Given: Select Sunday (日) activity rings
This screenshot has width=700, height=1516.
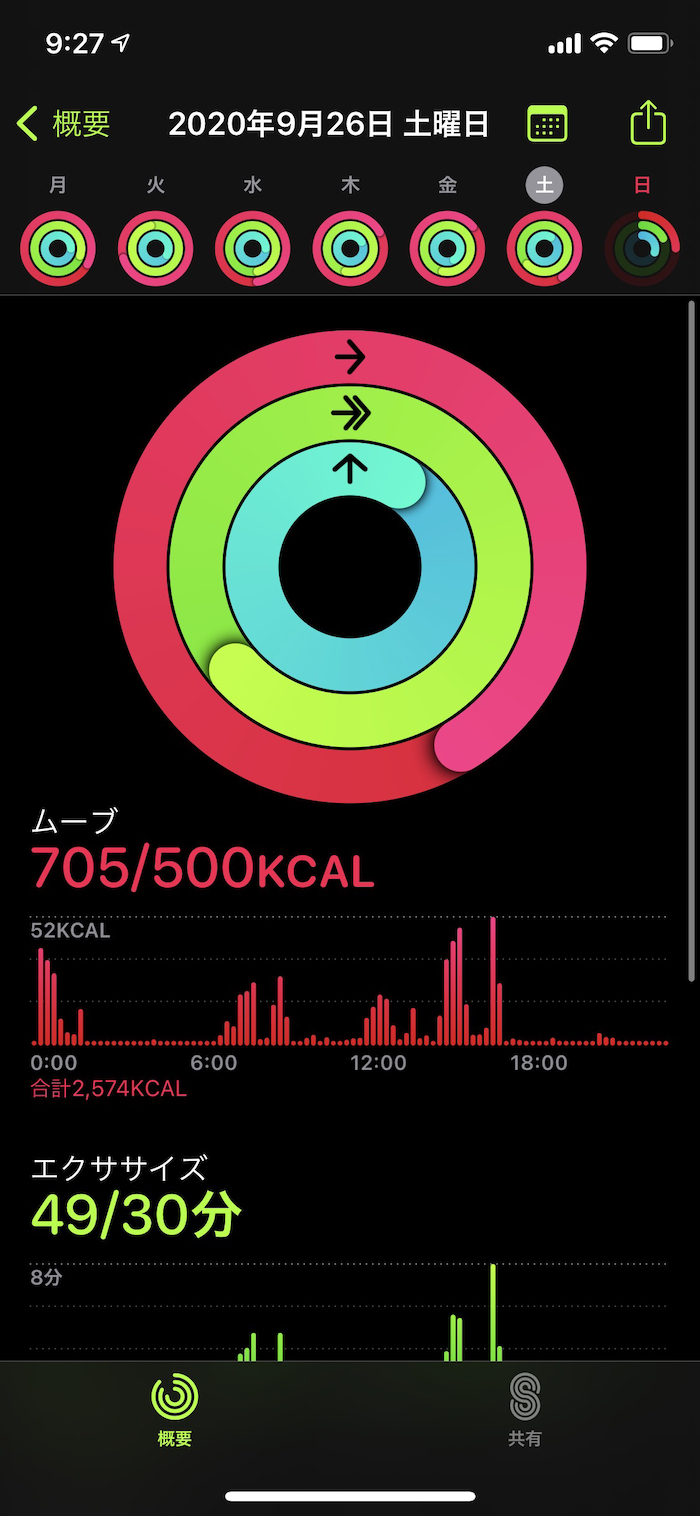Looking at the screenshot, I should tap(642, 248).
